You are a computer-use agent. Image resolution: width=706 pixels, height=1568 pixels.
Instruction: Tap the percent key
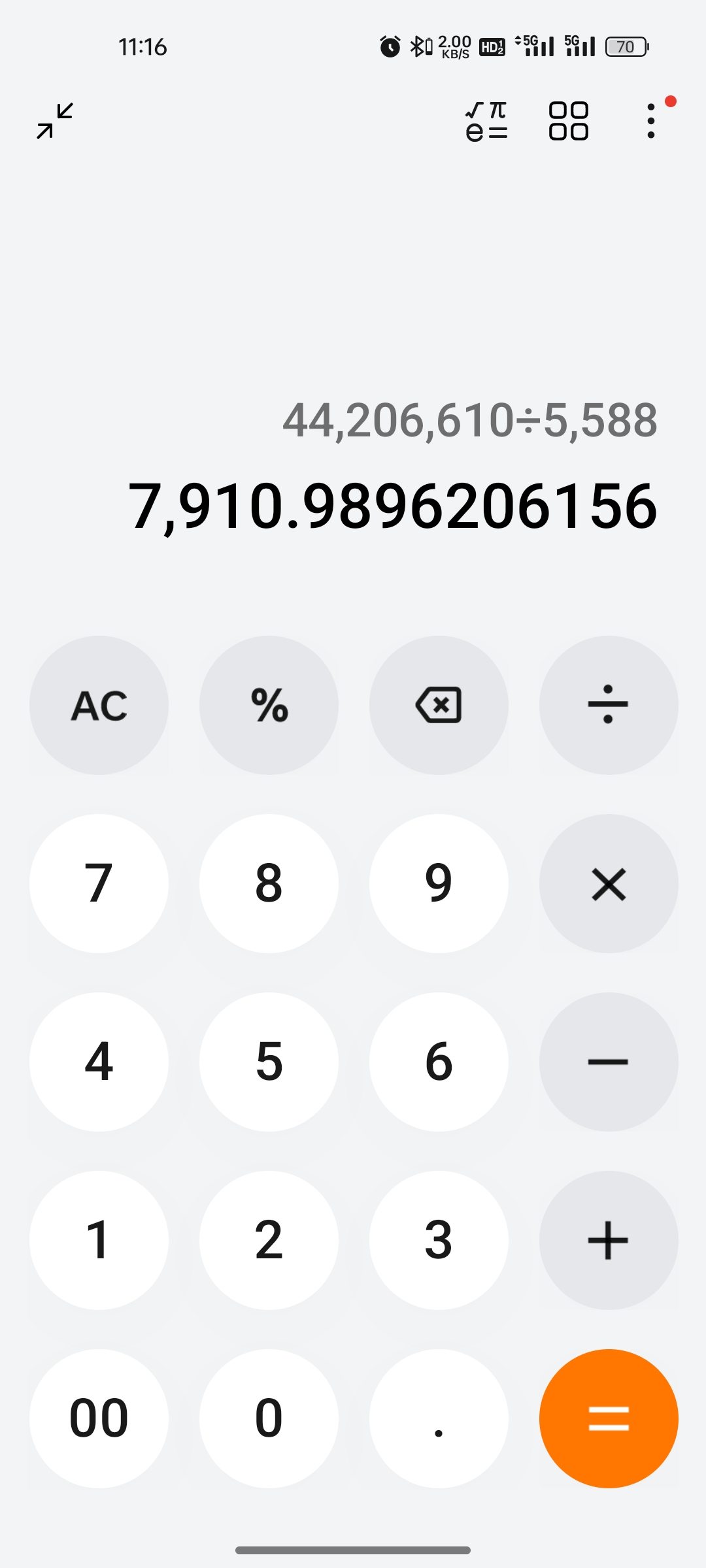(x=269, y=706)
